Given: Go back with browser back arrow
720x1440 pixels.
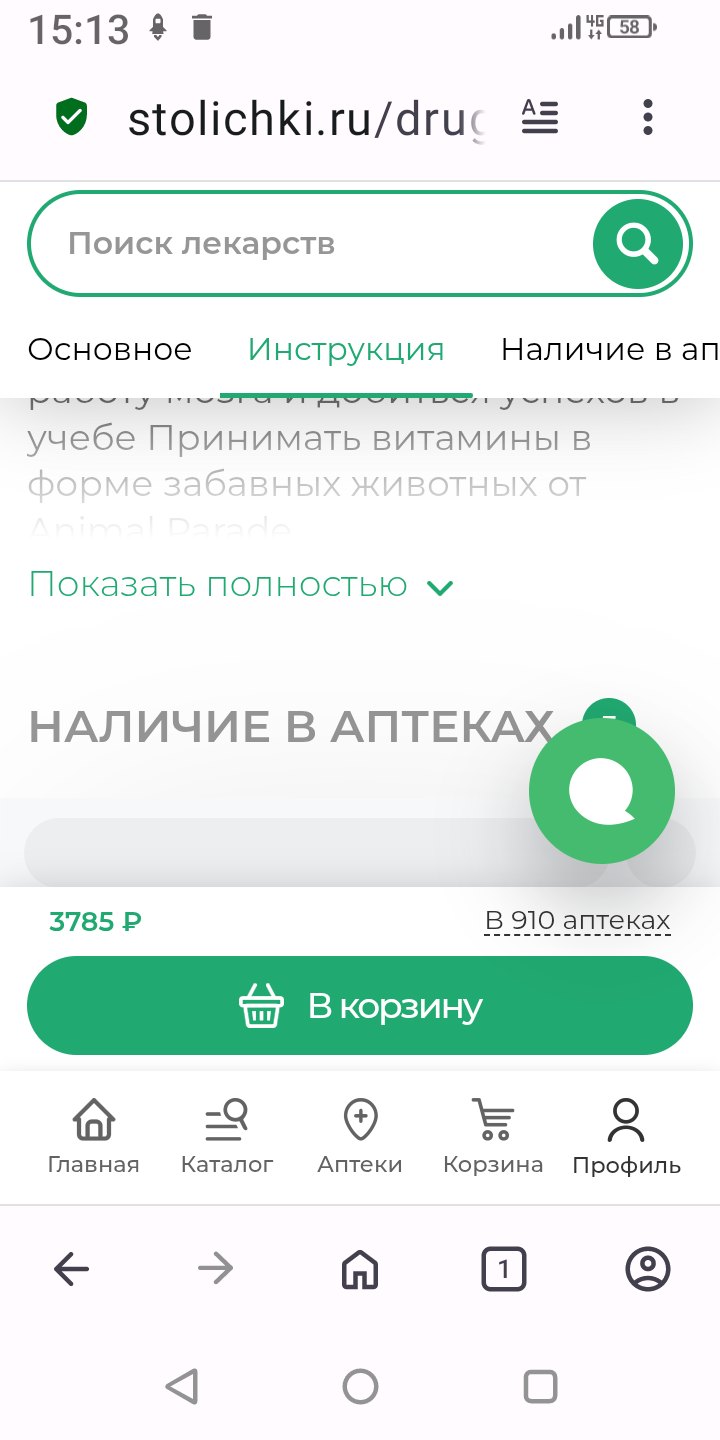Looking at the screenshot, I should tap(72, 1270).
